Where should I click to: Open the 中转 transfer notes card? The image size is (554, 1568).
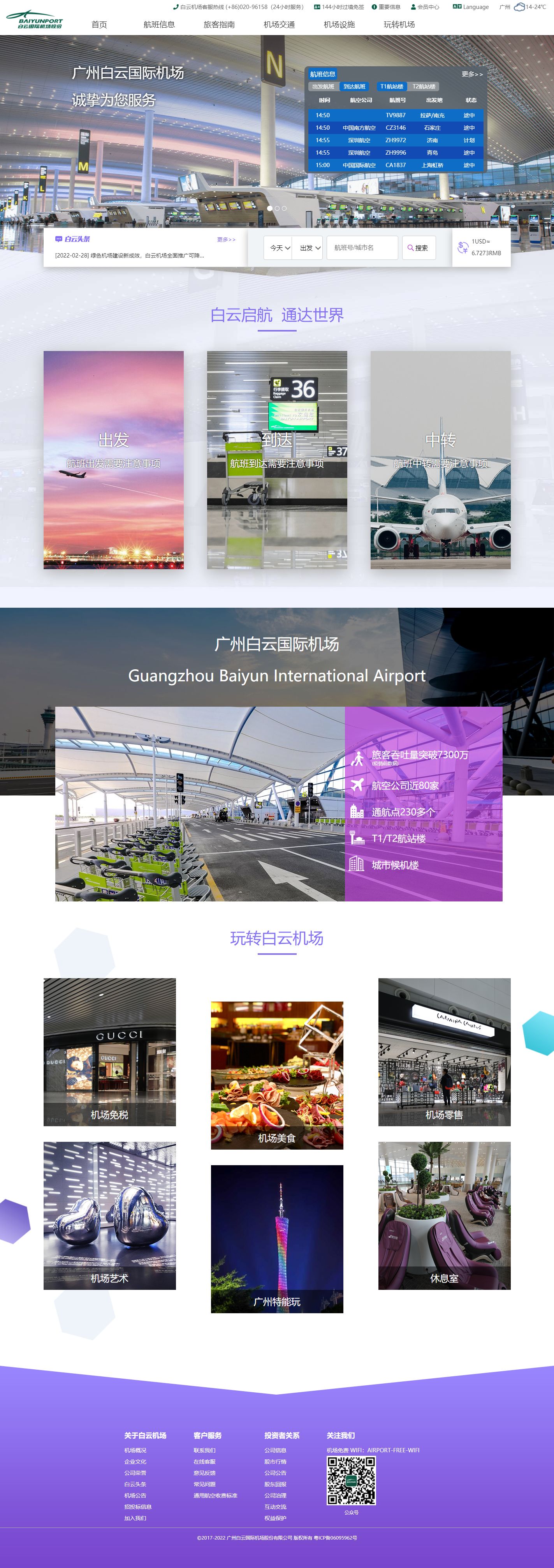440,460
